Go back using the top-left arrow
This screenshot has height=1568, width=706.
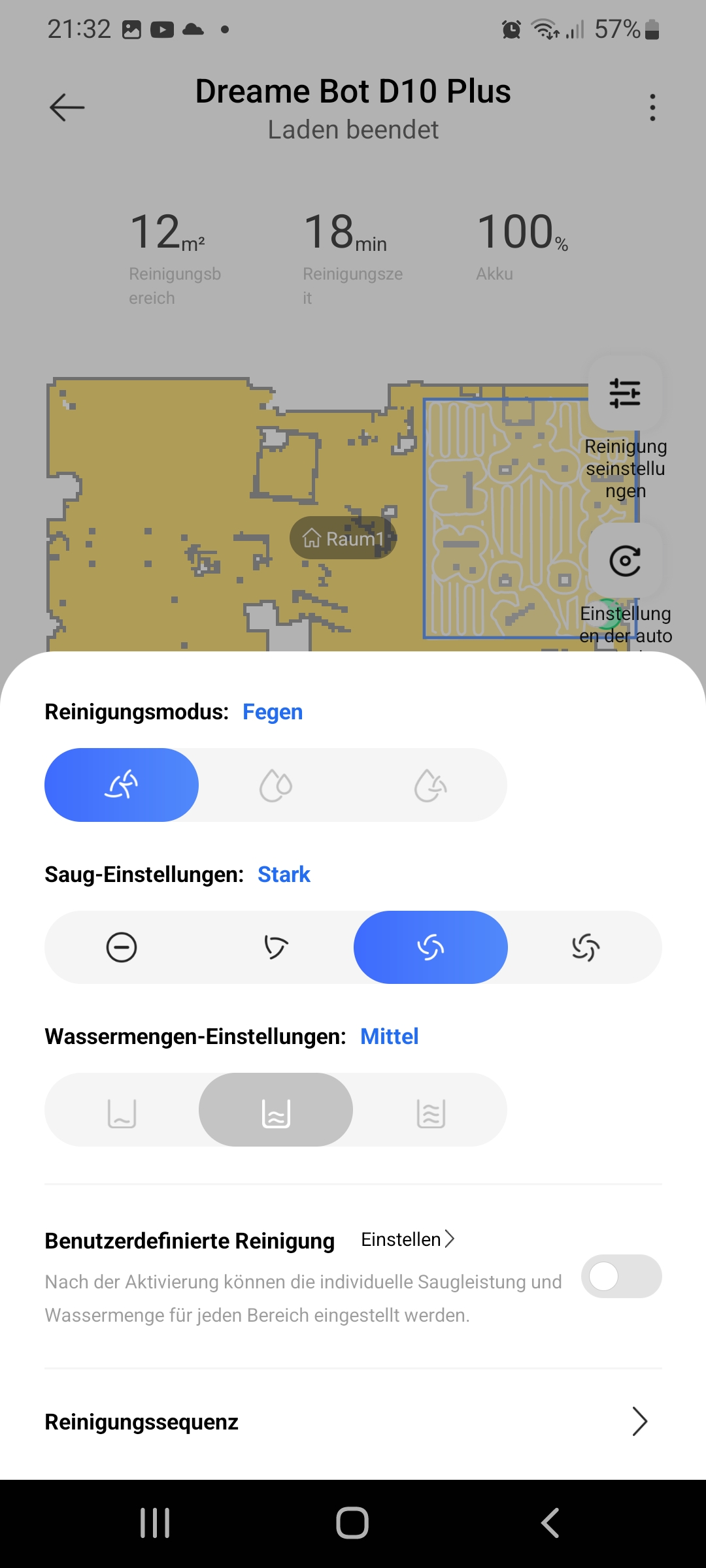pos(67,107)
